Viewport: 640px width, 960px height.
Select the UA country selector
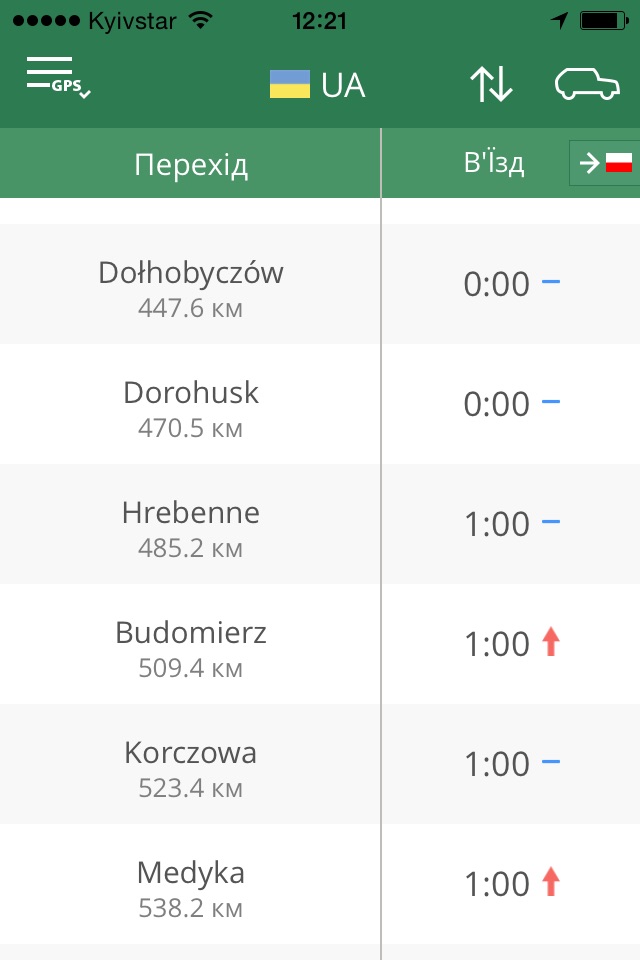tap(318, 85)
